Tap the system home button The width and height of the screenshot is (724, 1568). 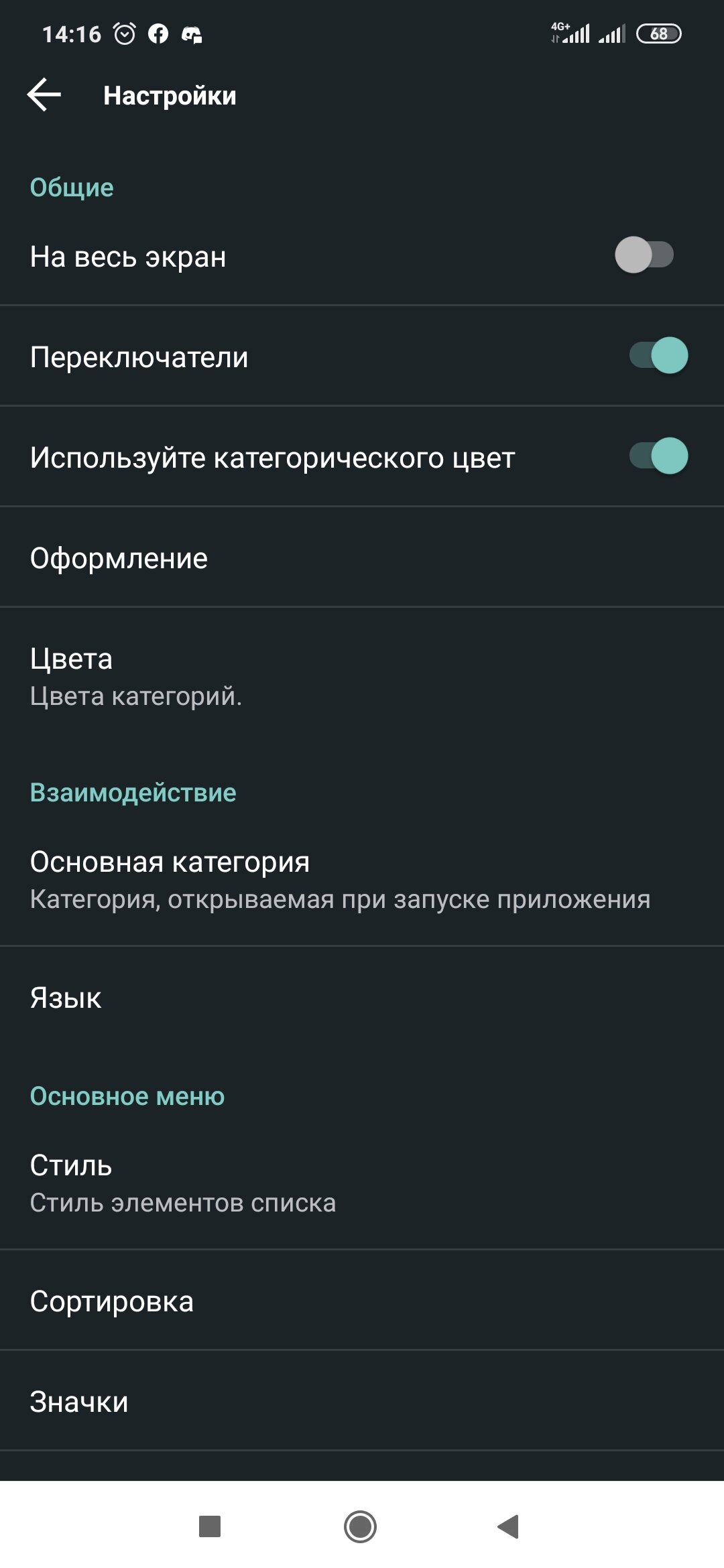click(361, 1526)
